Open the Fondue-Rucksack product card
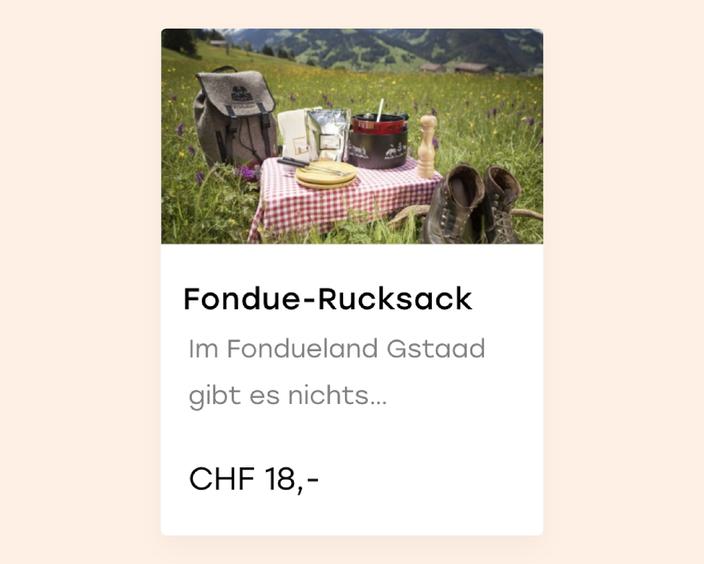This screenshot has height=564, width=704. (x=327, y=299)
